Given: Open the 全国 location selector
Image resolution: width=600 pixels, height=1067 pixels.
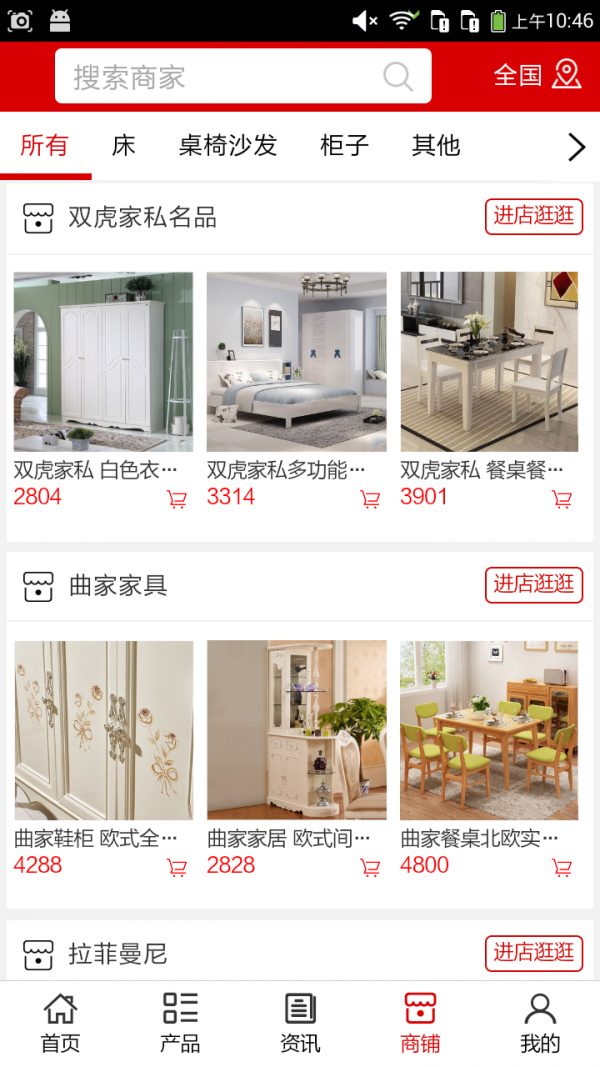Looking at the screenshot, I should coord(536,75).
